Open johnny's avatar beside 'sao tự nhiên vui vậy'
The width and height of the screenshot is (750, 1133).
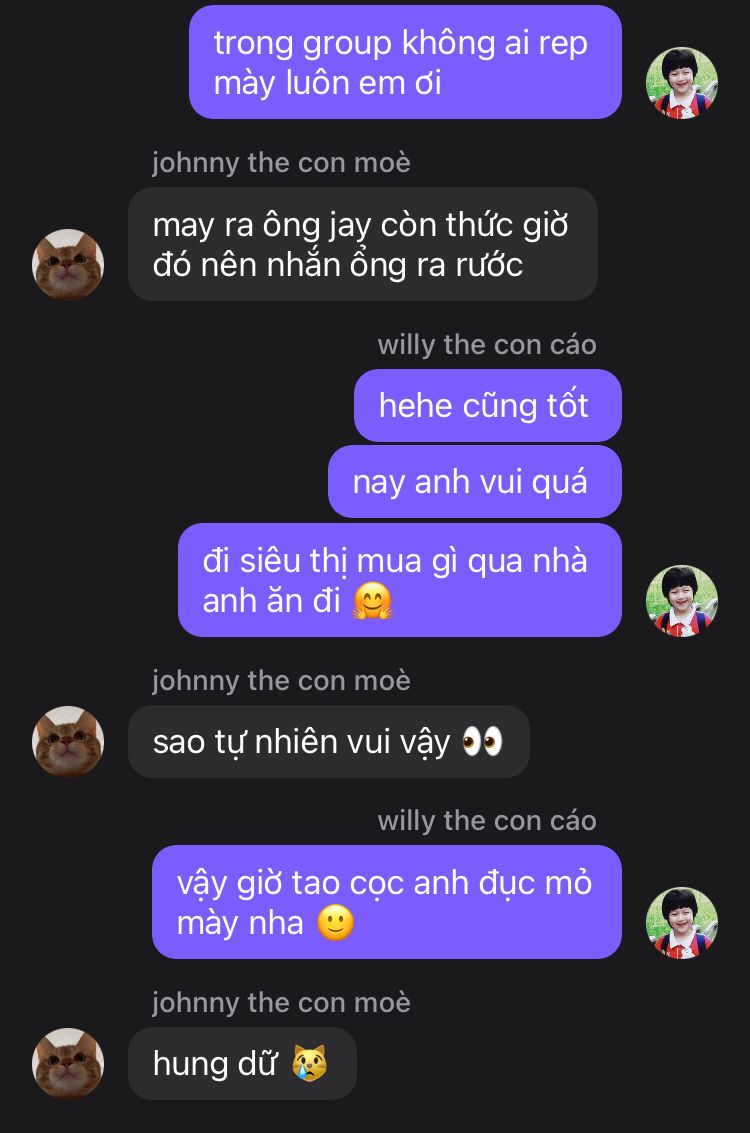pos(68,741)
